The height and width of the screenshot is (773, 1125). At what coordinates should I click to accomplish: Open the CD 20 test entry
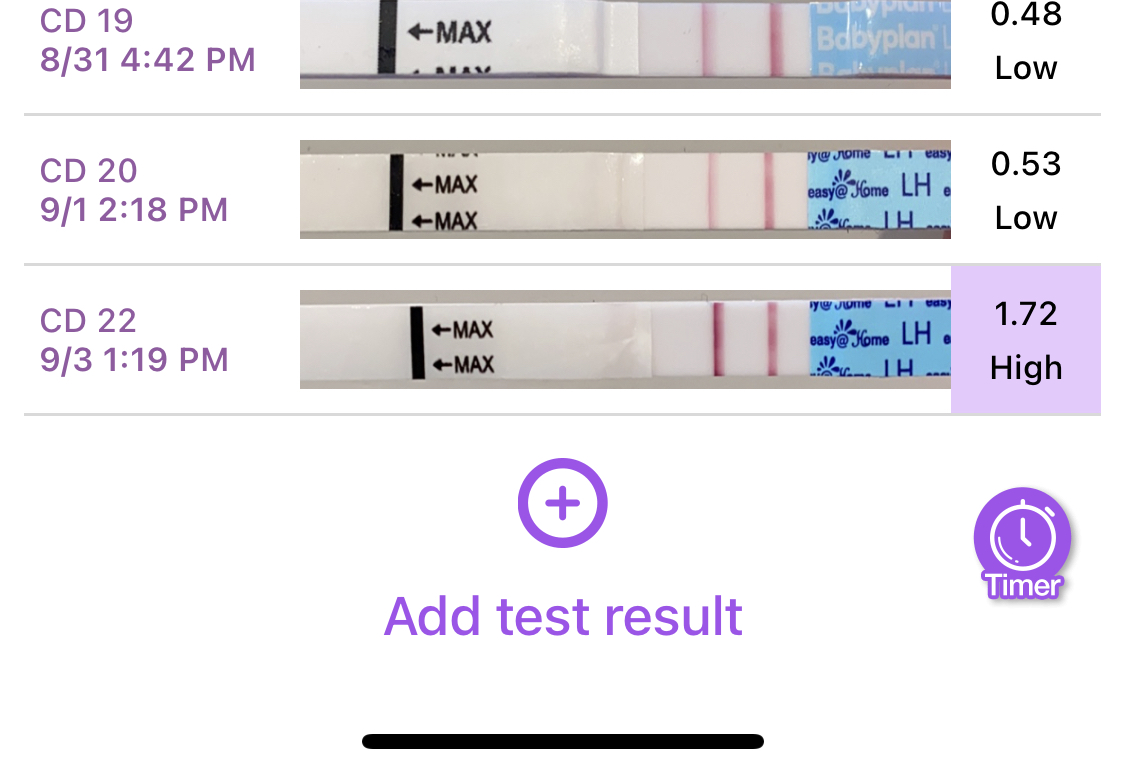coord(134,190)
